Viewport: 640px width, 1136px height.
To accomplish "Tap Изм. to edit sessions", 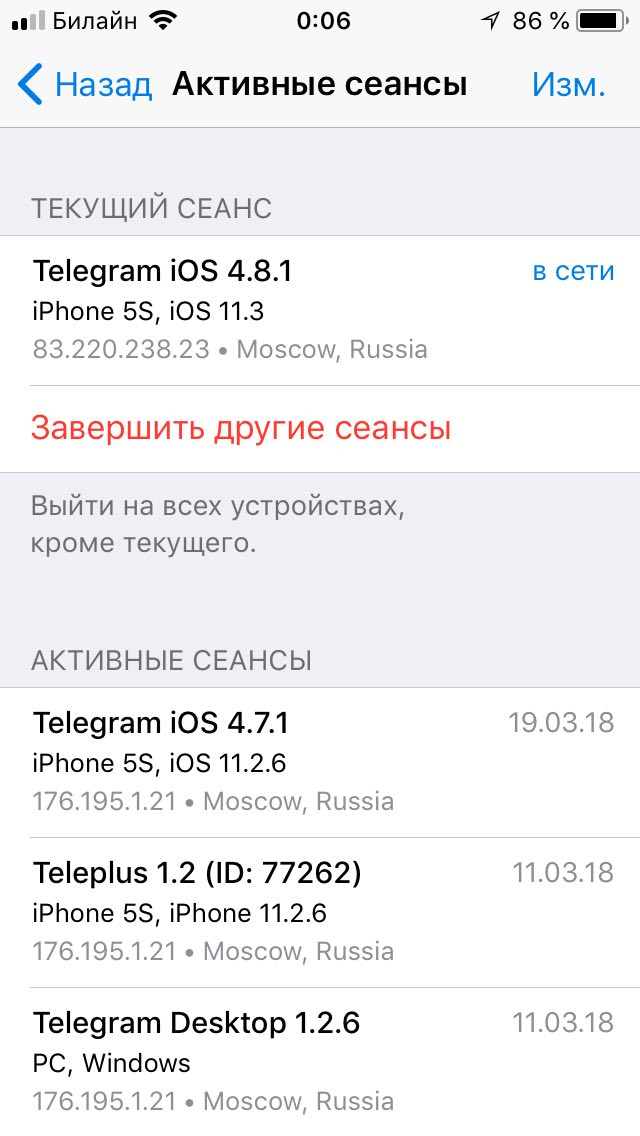I will tap(568, 85).
